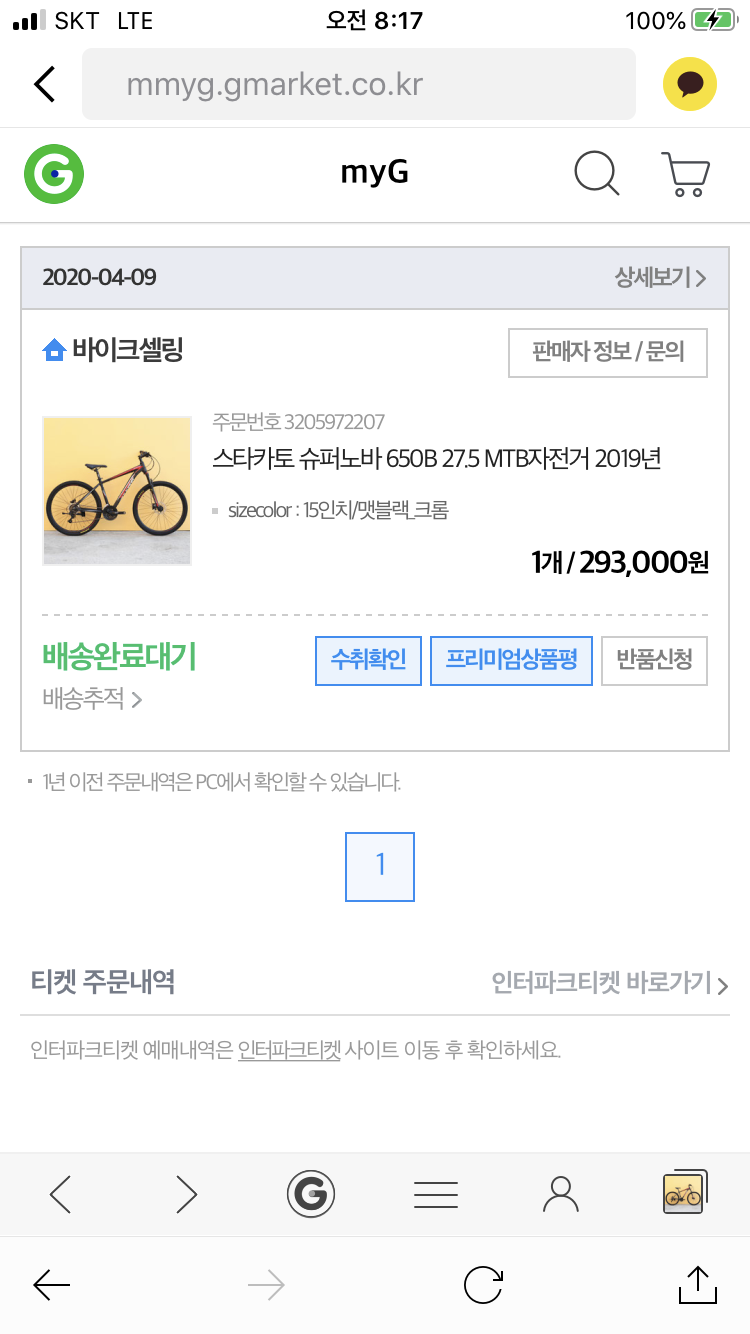The width and height of the screenshot is (750, 1334).
Task: Tap the 판매자 정보 / 문의 button
Action: (x=607, y=353)
